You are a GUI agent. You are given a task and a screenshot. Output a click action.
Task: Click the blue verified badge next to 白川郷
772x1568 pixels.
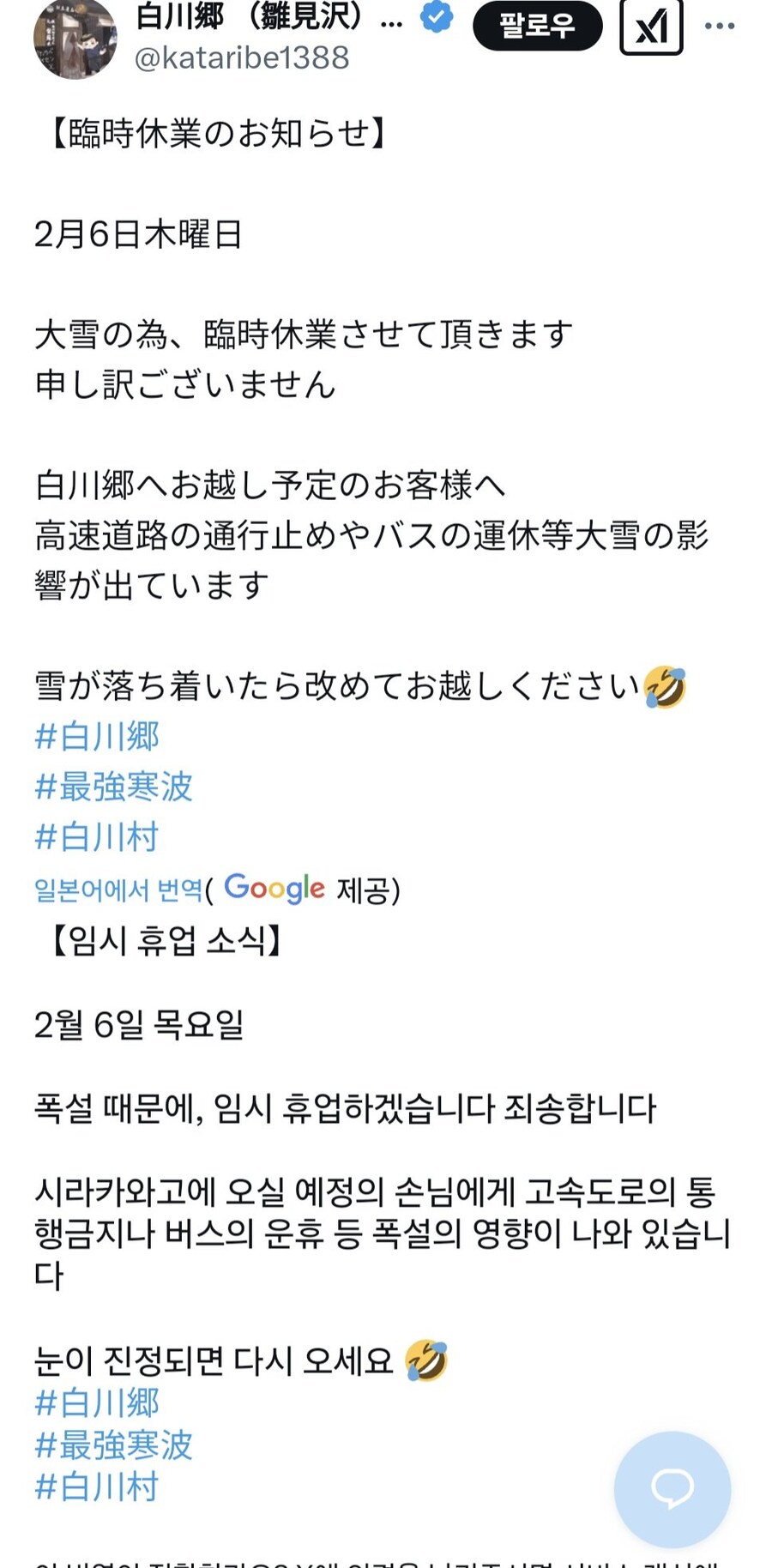click(x=437, y=15)
